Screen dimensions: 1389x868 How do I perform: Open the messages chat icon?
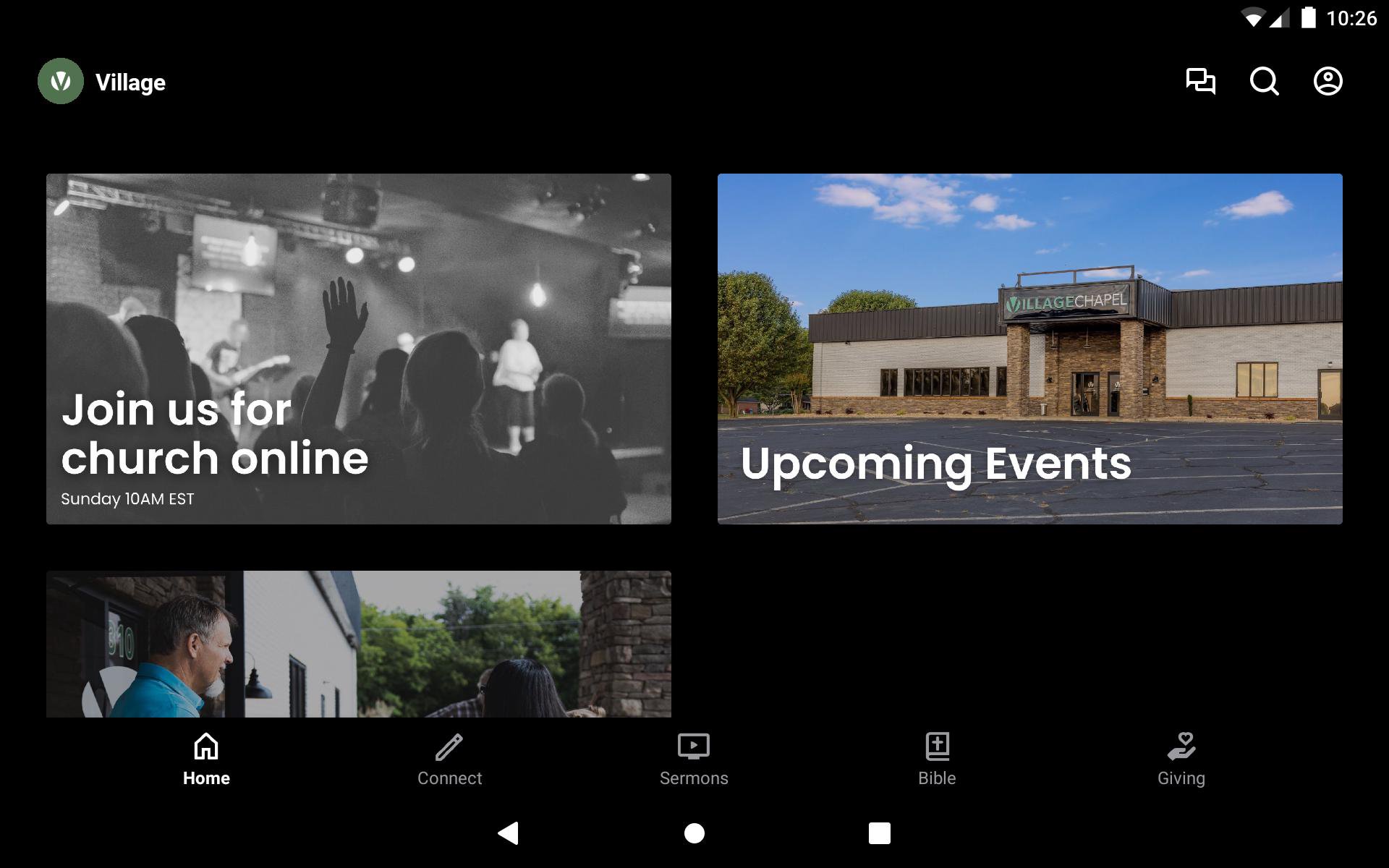[1200, 81]
